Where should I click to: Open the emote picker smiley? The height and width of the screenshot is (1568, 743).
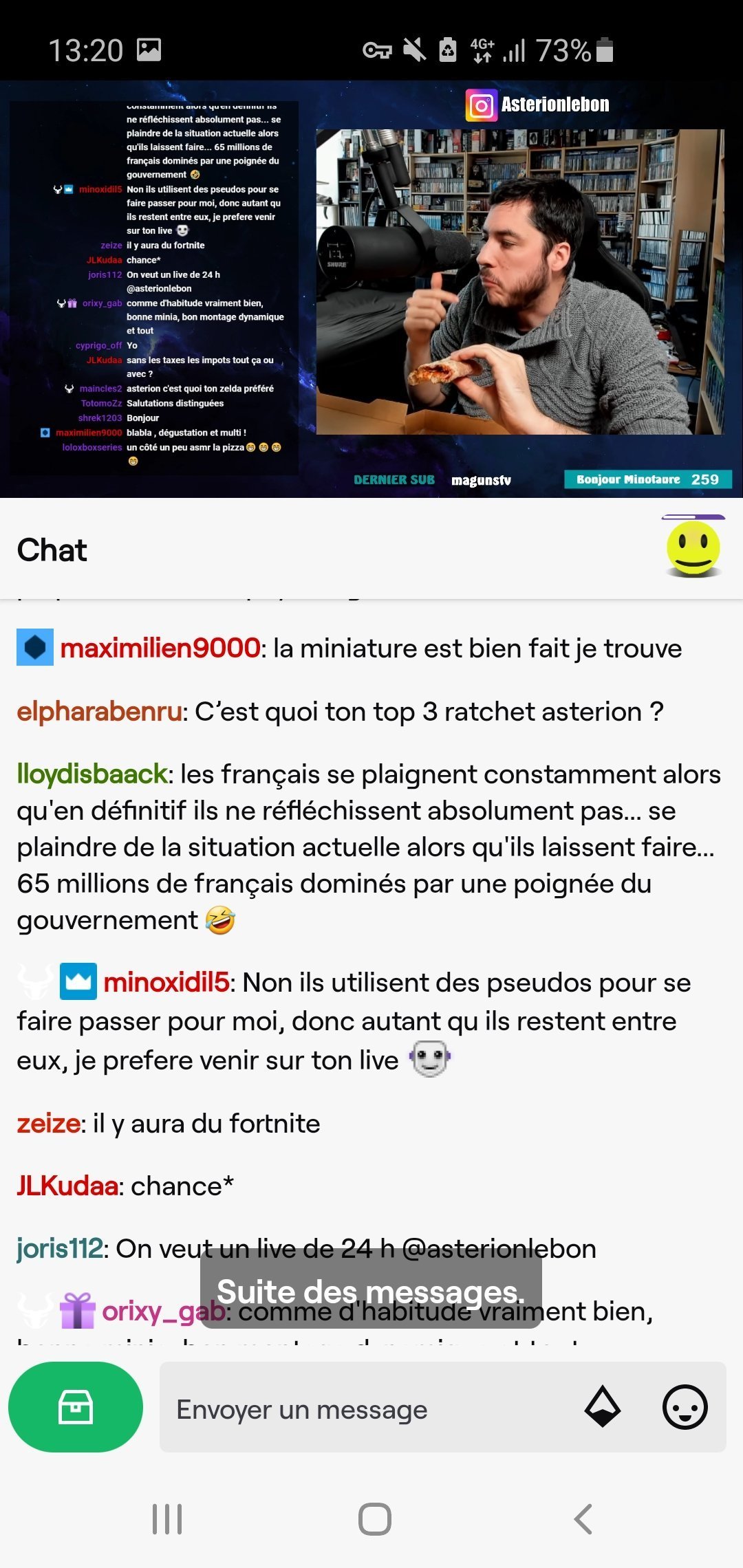click(x=685, y=1406)
